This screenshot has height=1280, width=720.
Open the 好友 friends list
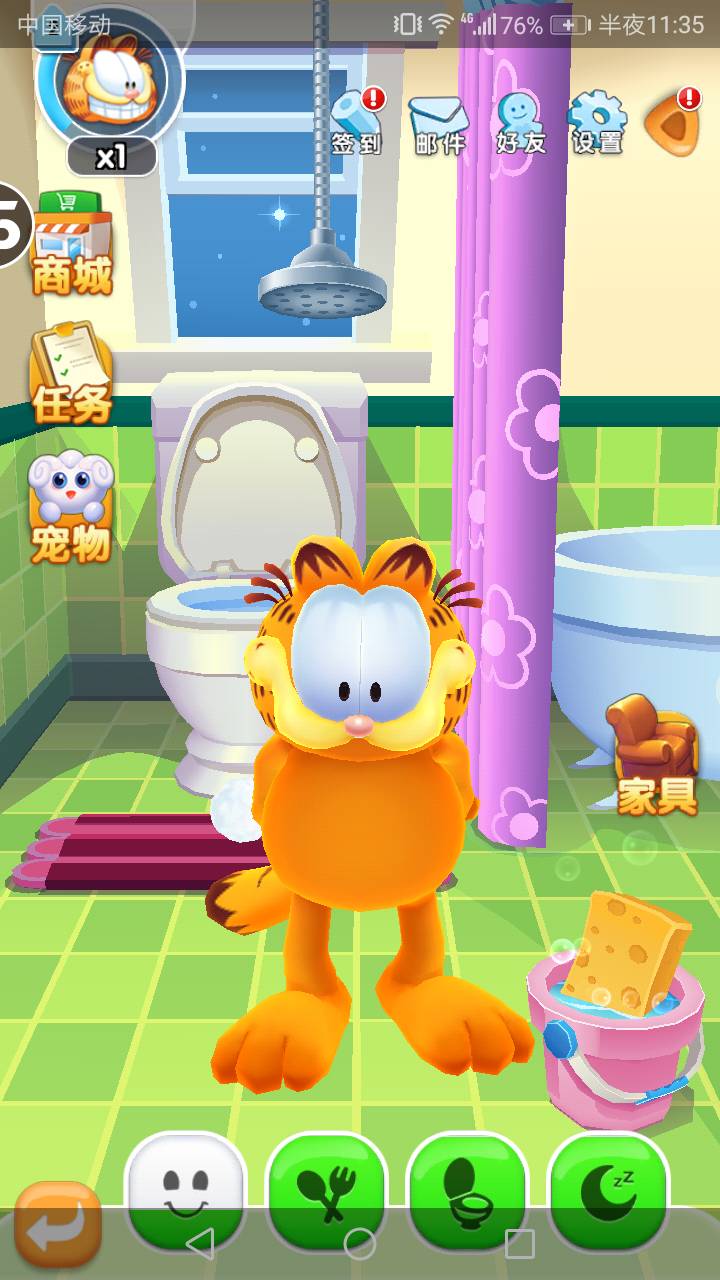[x=521, y=123]
